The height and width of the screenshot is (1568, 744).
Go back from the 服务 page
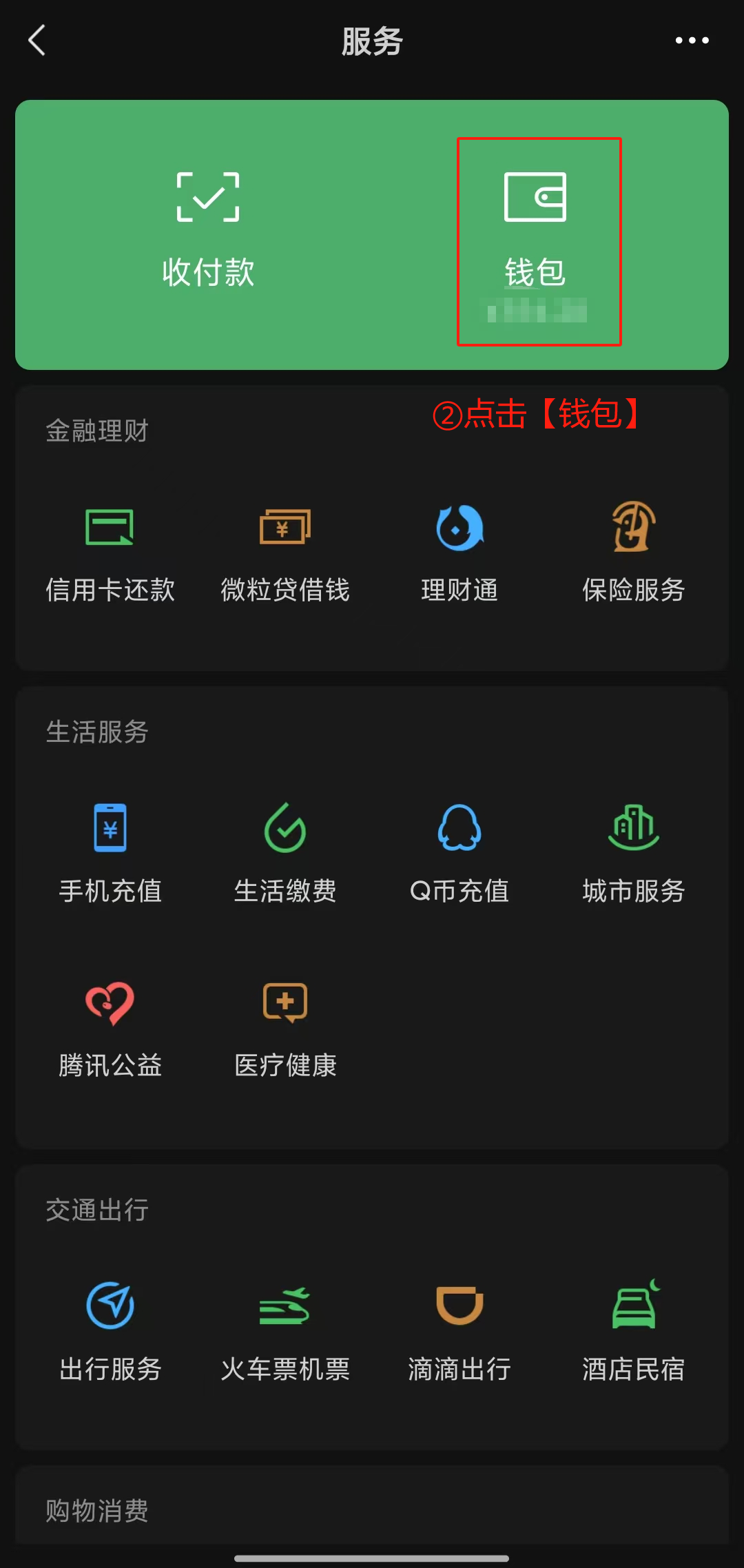[x=37, y=41]
